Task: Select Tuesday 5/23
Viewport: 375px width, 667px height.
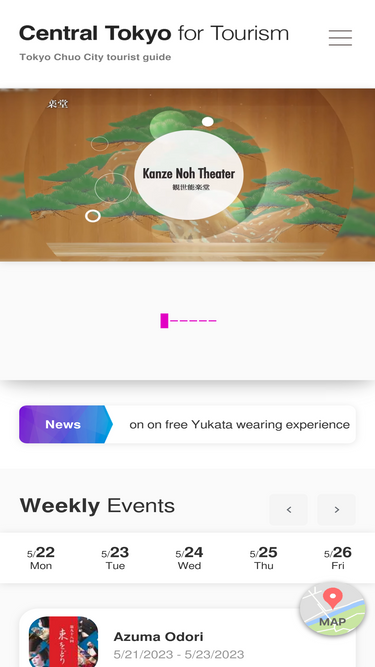Action: [115, 558]
